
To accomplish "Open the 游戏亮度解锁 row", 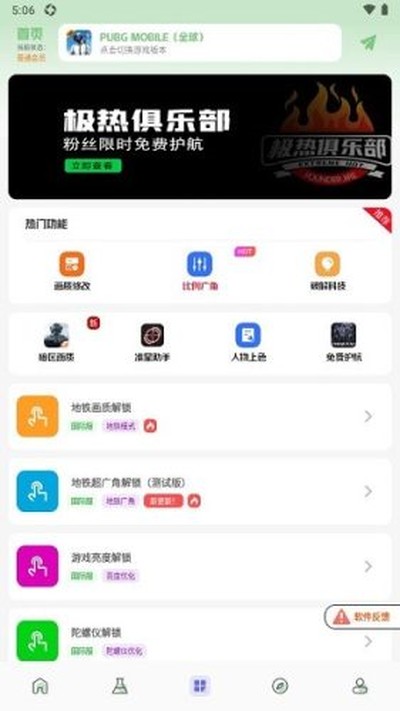I will (x=200, y=566).
